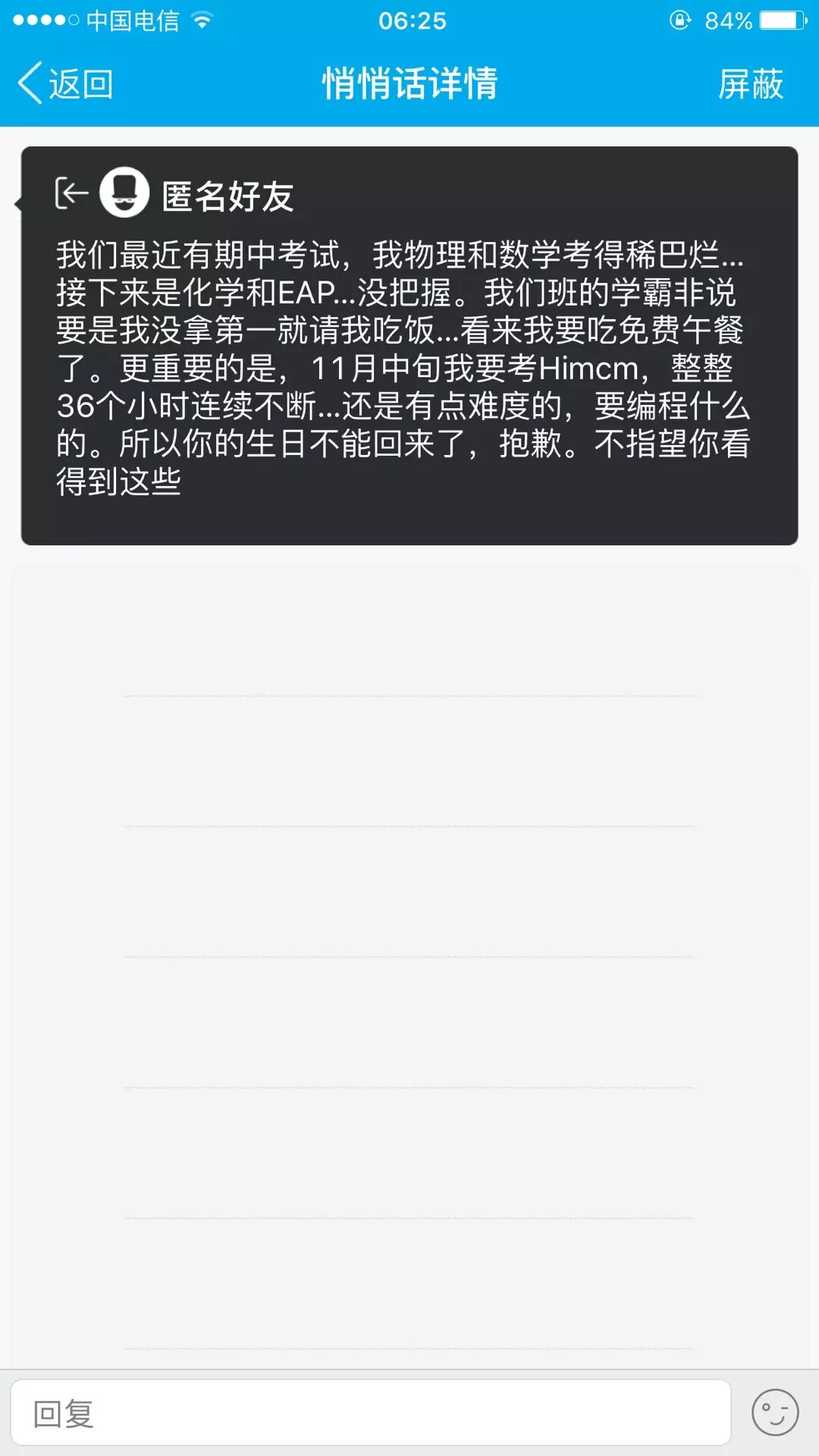Go back with the 返回 button
The image size is (819, 1456).
[x=66, y=83]
